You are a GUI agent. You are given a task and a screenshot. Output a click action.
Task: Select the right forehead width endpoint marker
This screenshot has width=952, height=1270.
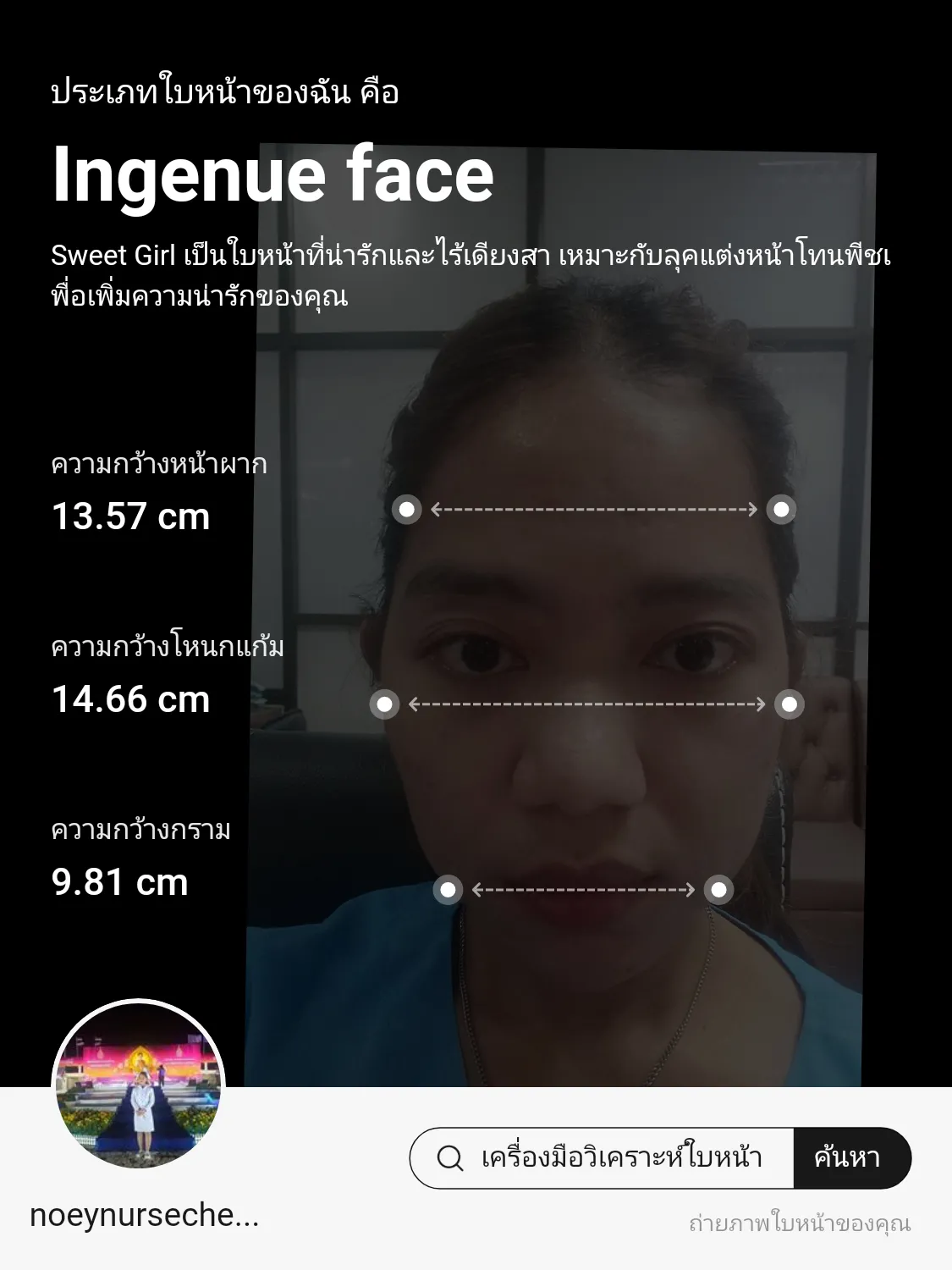tap(780, 510)
